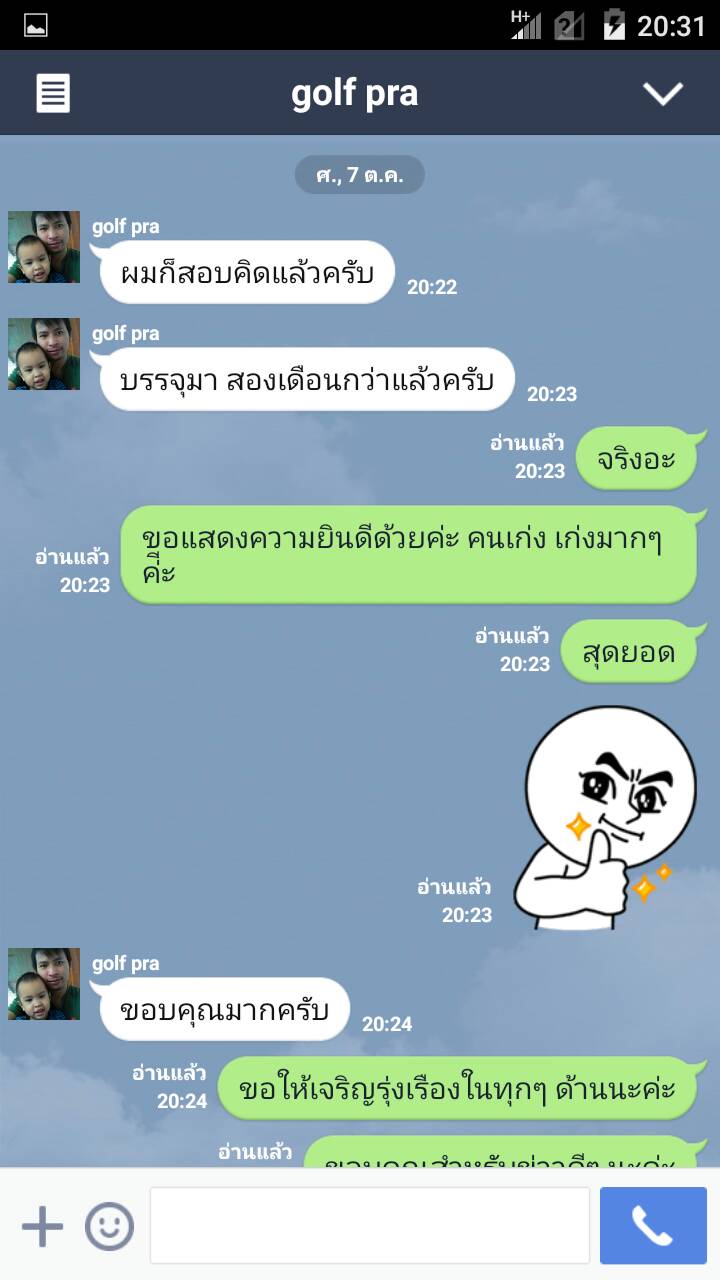Start a voice call with golf pra

653,1226
